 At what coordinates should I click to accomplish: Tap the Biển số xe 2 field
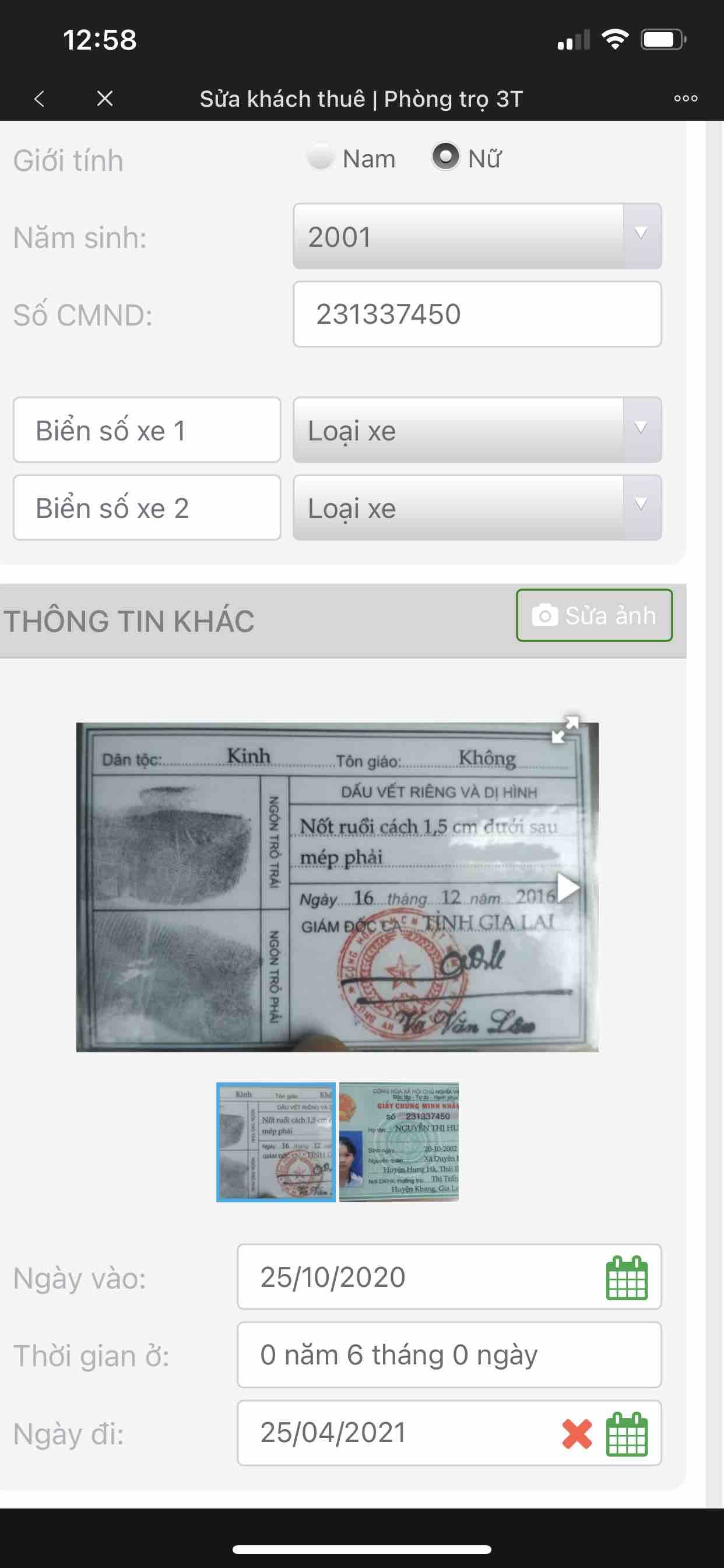147,508
